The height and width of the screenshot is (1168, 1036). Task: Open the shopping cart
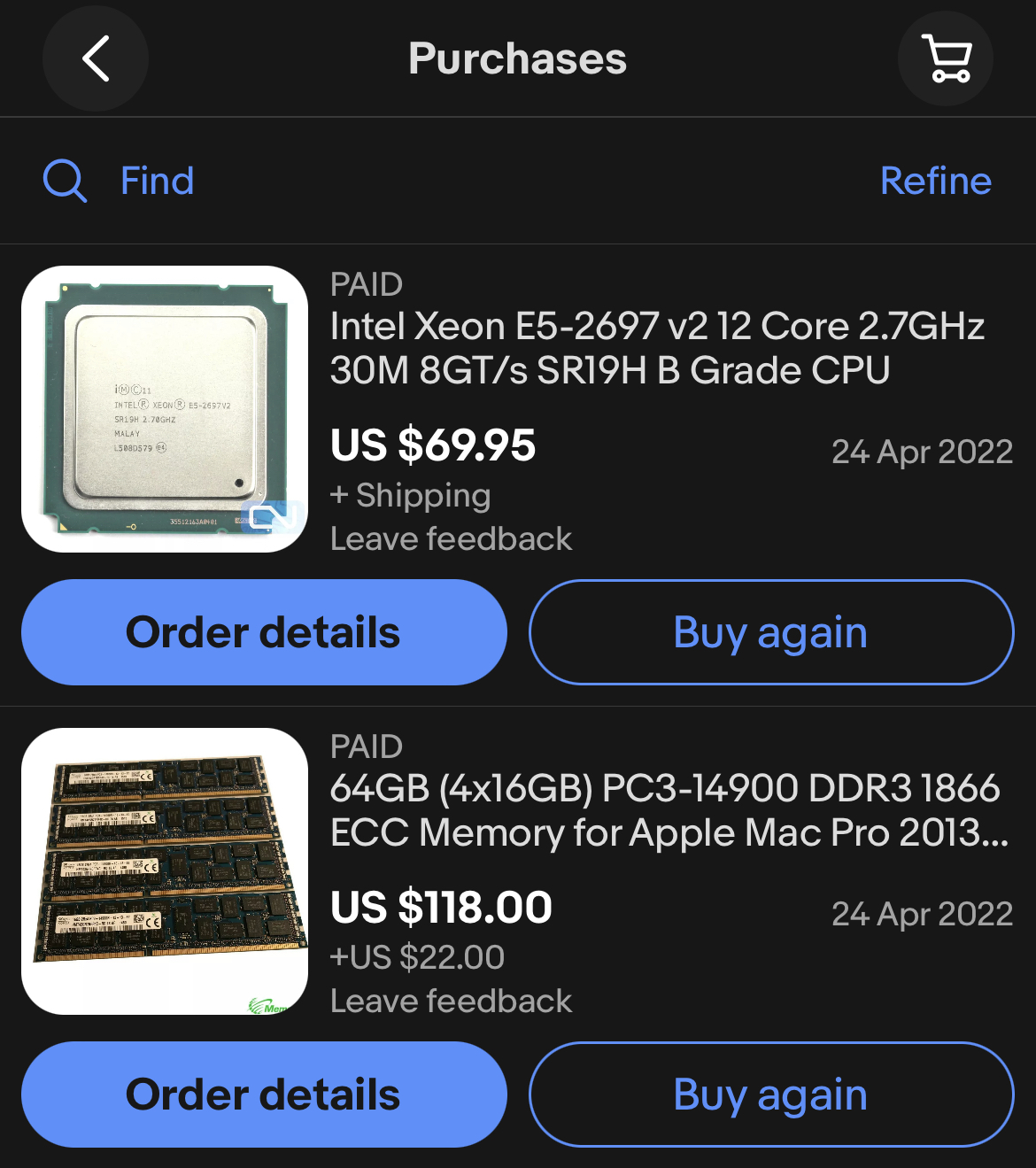click(x=946, y=58)
